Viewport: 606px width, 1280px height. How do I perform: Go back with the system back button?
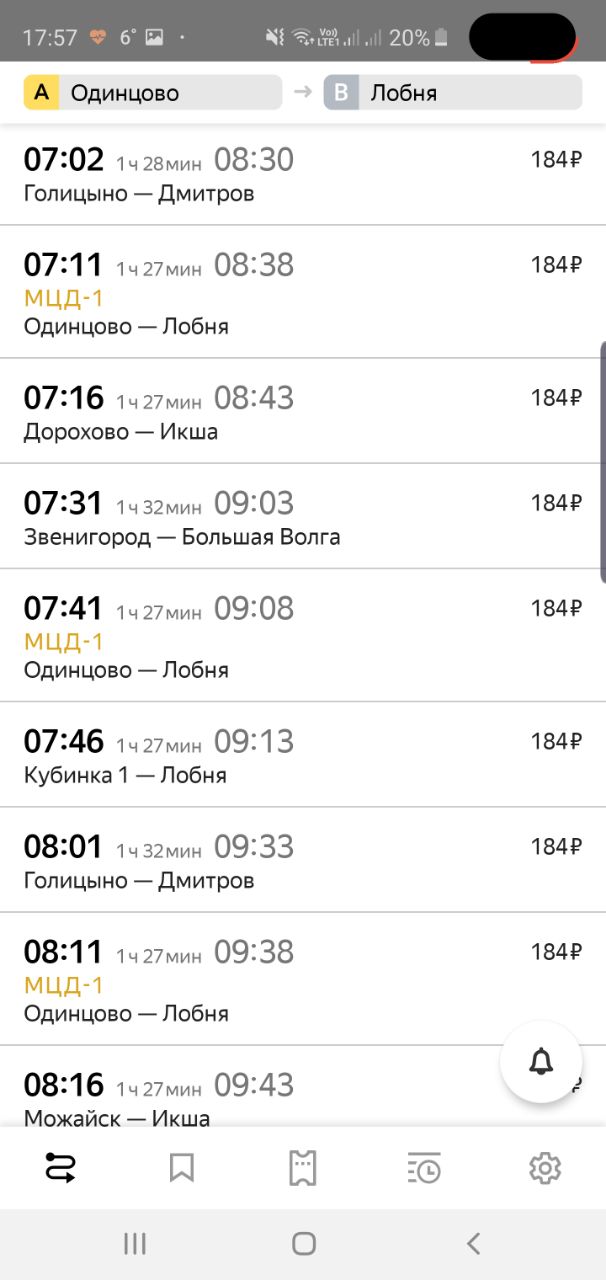[474, 1243]
